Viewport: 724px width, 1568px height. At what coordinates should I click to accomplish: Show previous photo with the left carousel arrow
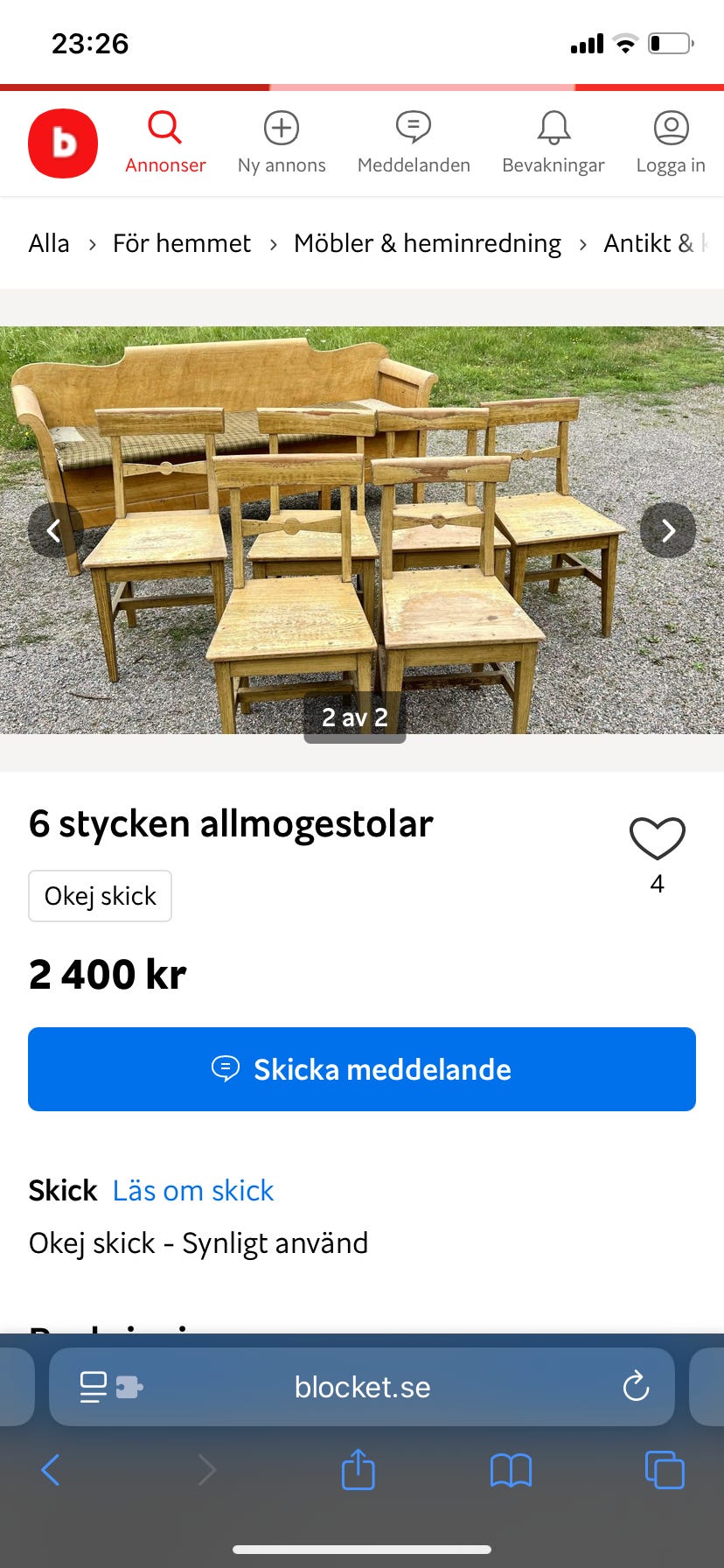tap(54, 529)
